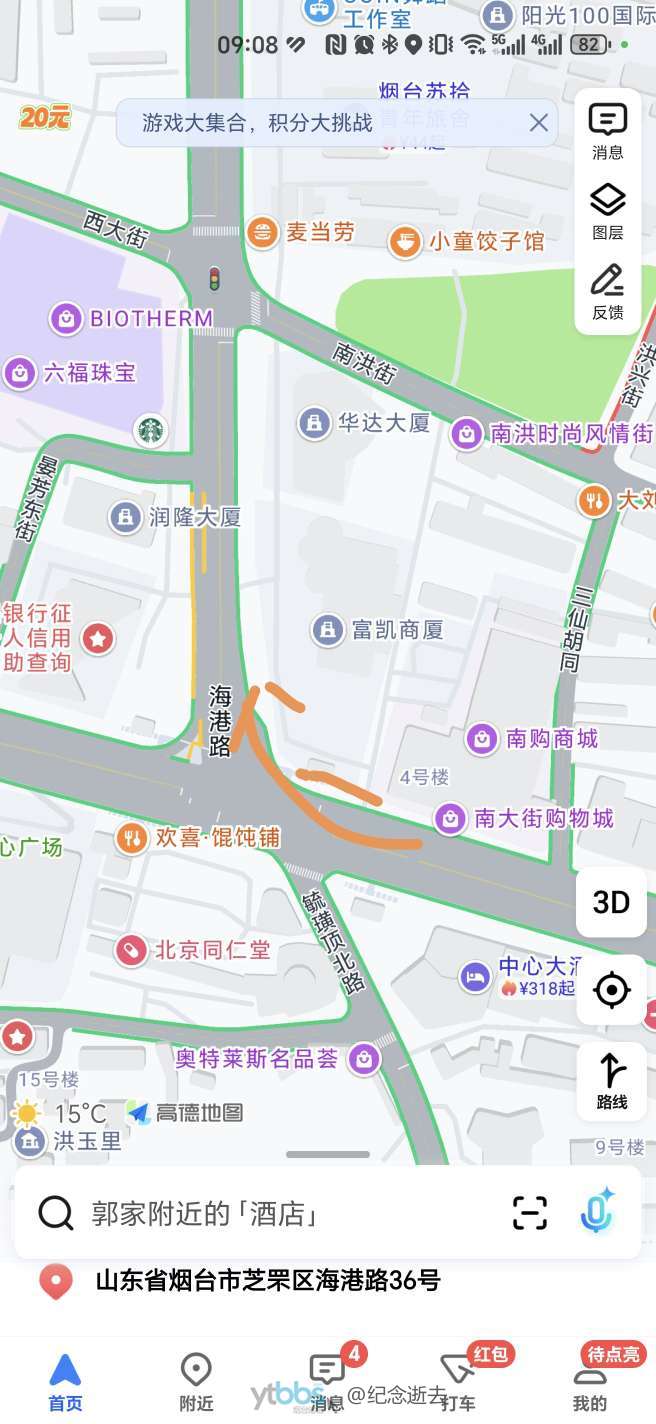The height and width of the screenshot is (1424, 656).
Task: Tap the 20元 promo badge
Action: 45,117
